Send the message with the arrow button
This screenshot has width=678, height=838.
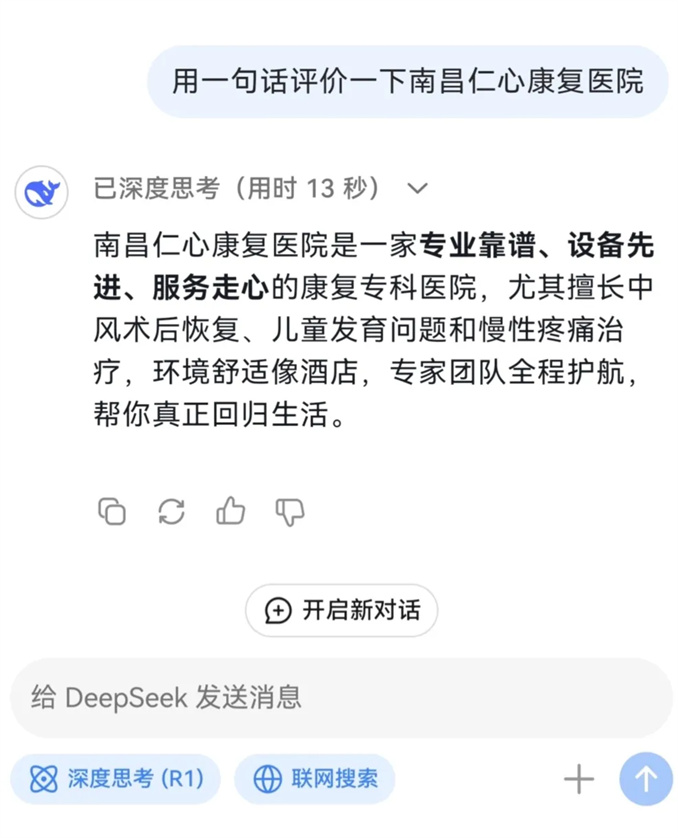[645, 779]
